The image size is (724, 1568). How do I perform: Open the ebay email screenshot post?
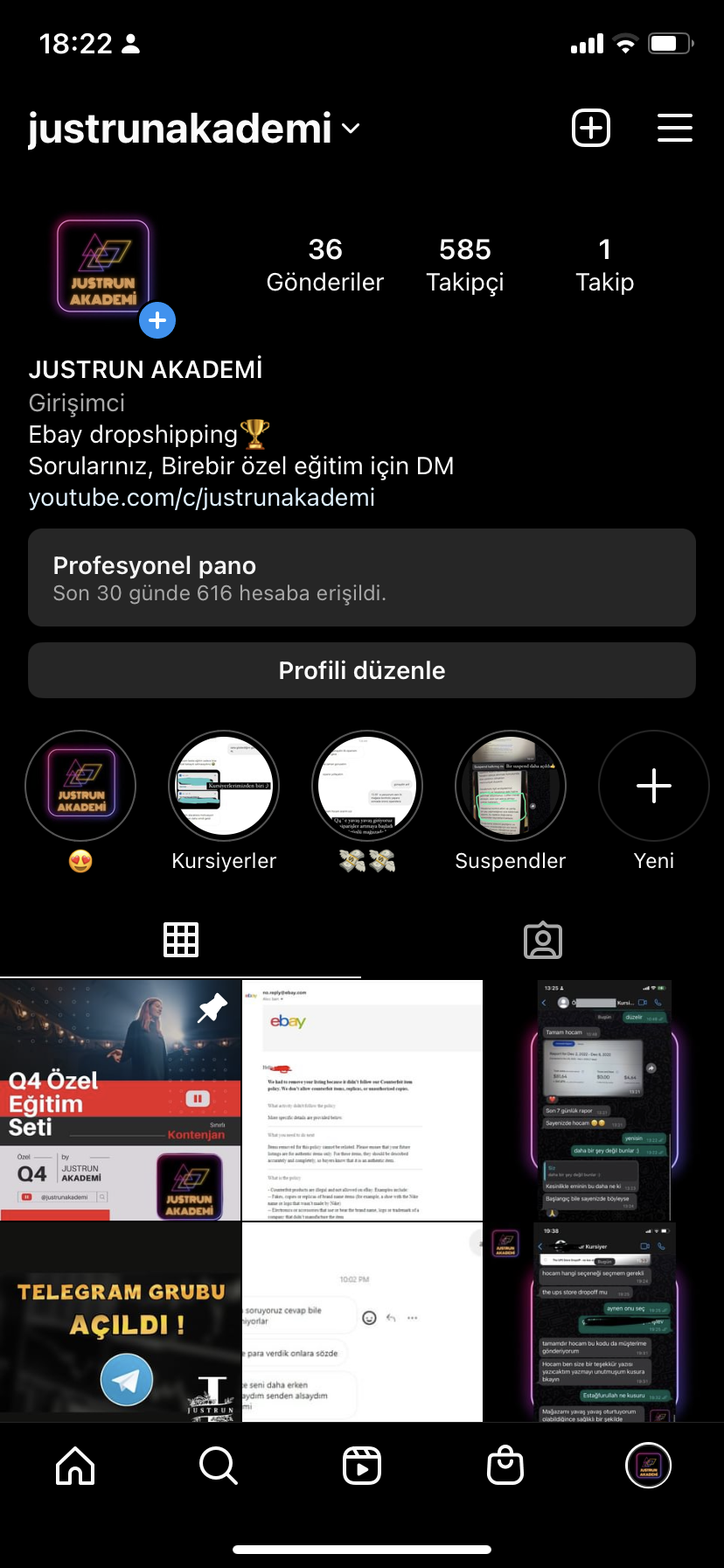tap(362, 1100)
